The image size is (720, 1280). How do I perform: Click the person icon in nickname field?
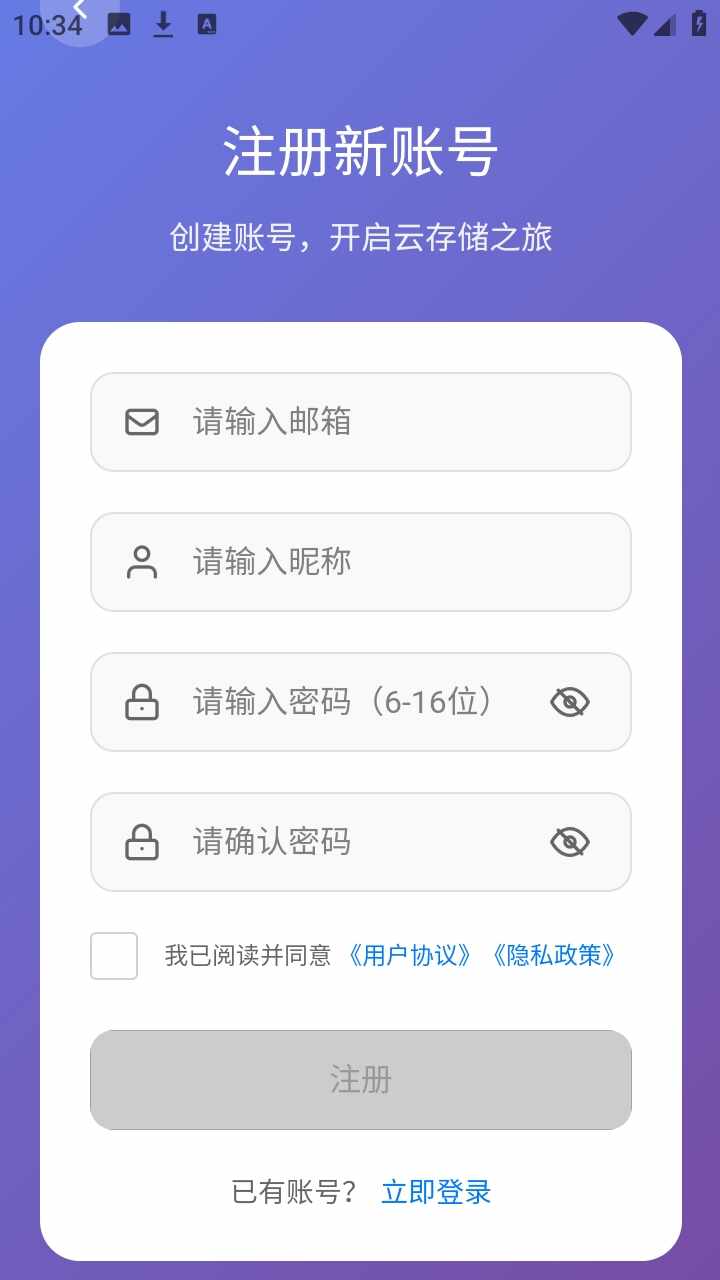click(x=141, y=562)
